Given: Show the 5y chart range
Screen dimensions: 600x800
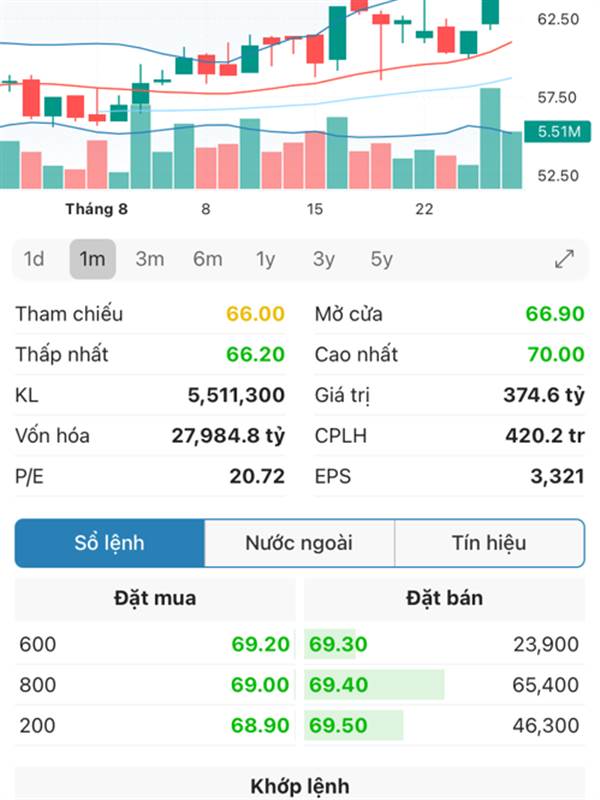Looking at the screenshot, I should click(x=381, y=259).
